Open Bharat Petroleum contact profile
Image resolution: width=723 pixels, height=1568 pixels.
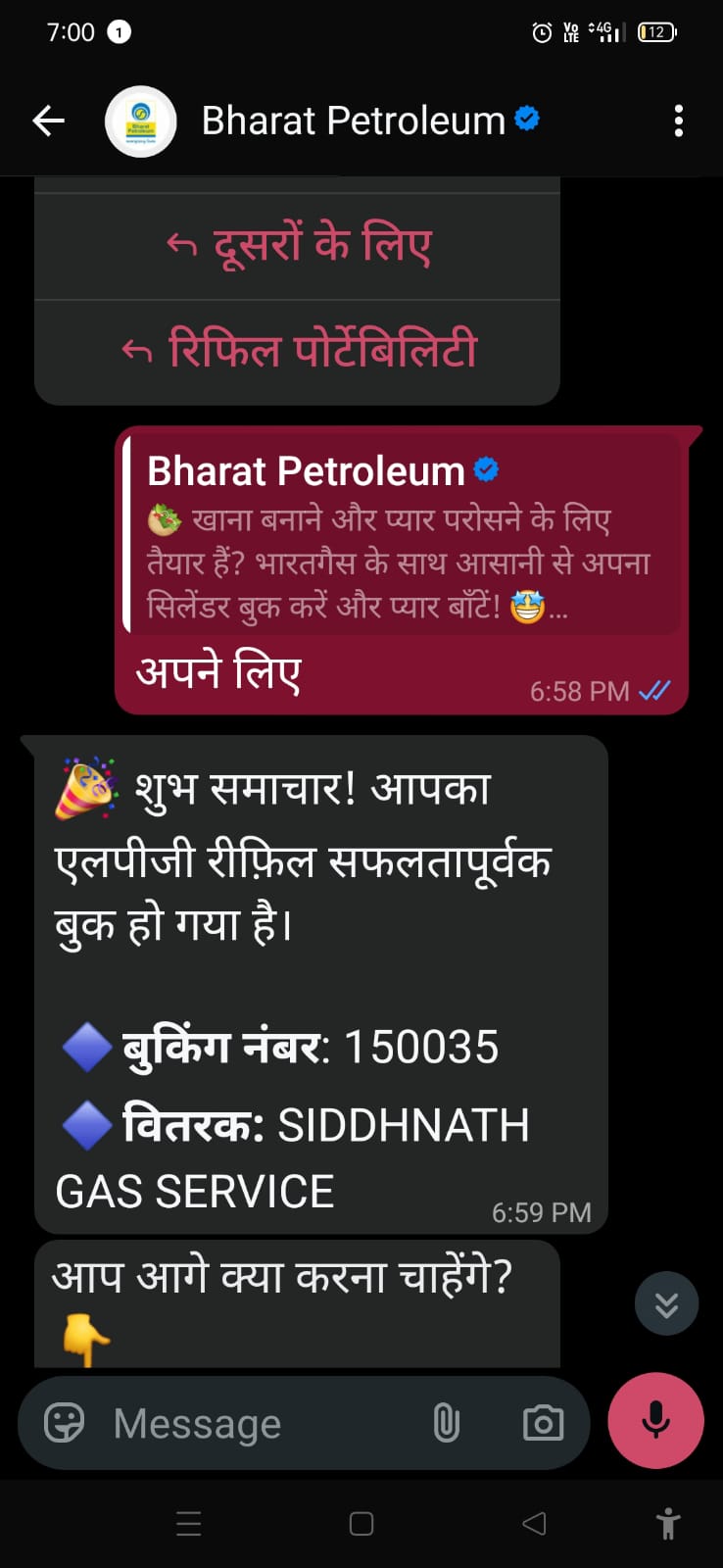pyautogui.click(x=353, y=122)
